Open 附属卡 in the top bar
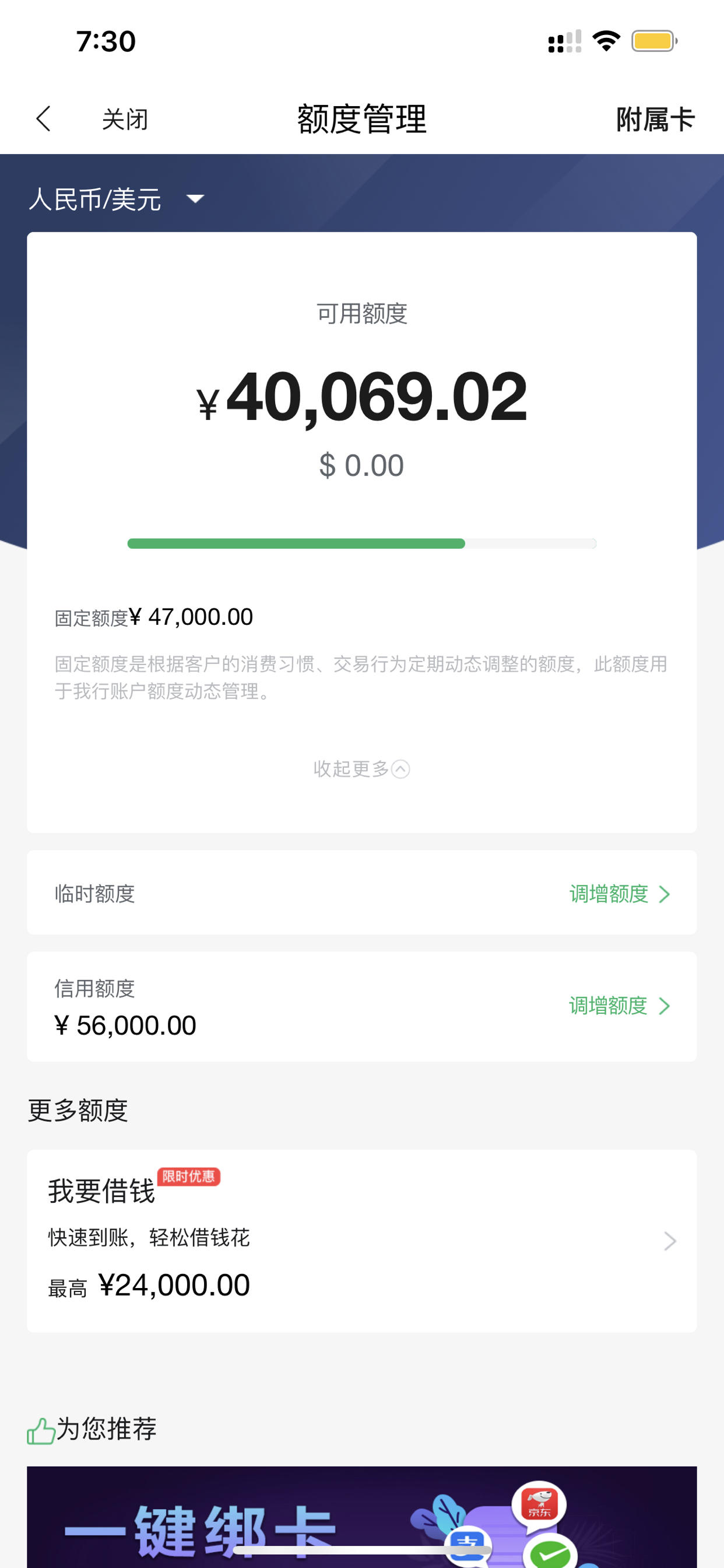The image size is (724, 1568). tap(655, 120)
